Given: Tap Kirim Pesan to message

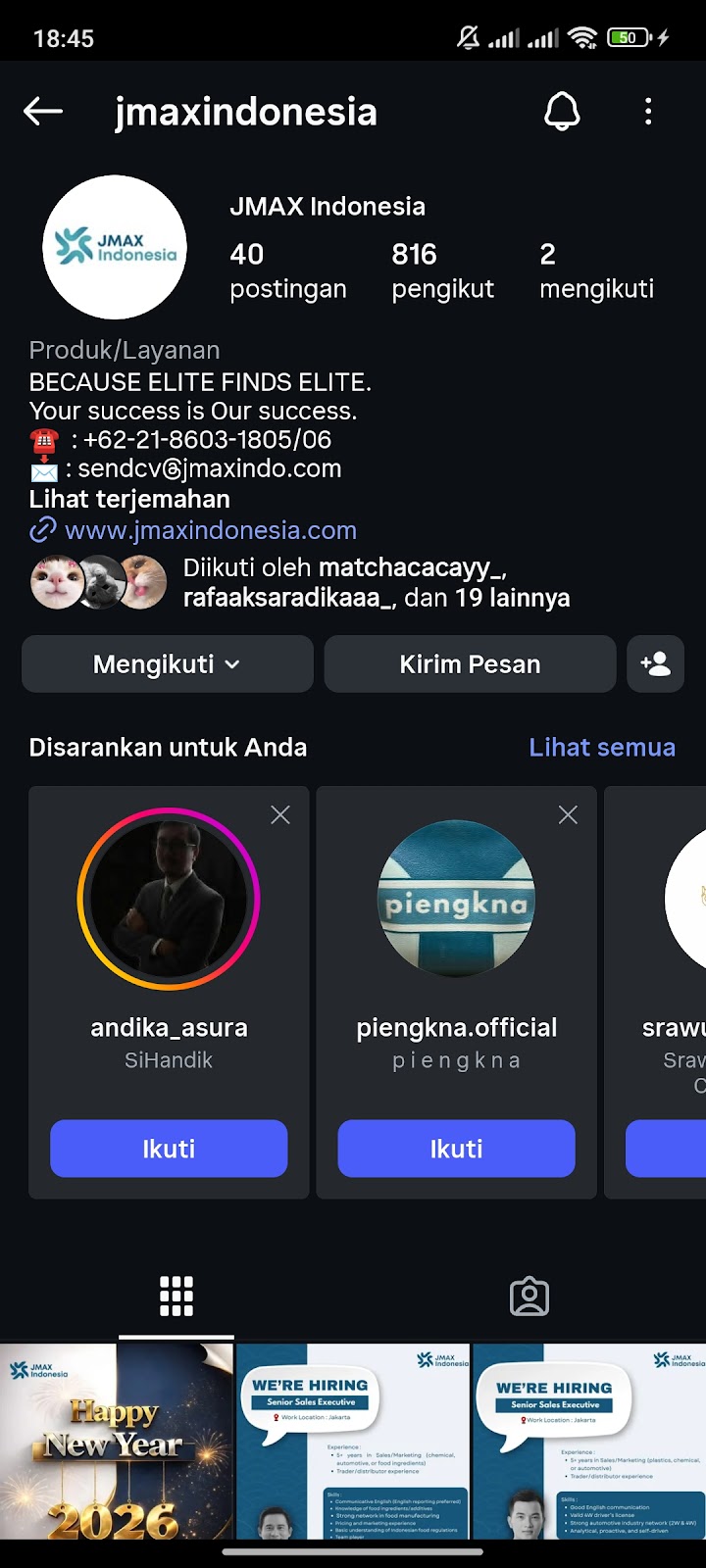Looking at the screenshot, I should 470,664.
